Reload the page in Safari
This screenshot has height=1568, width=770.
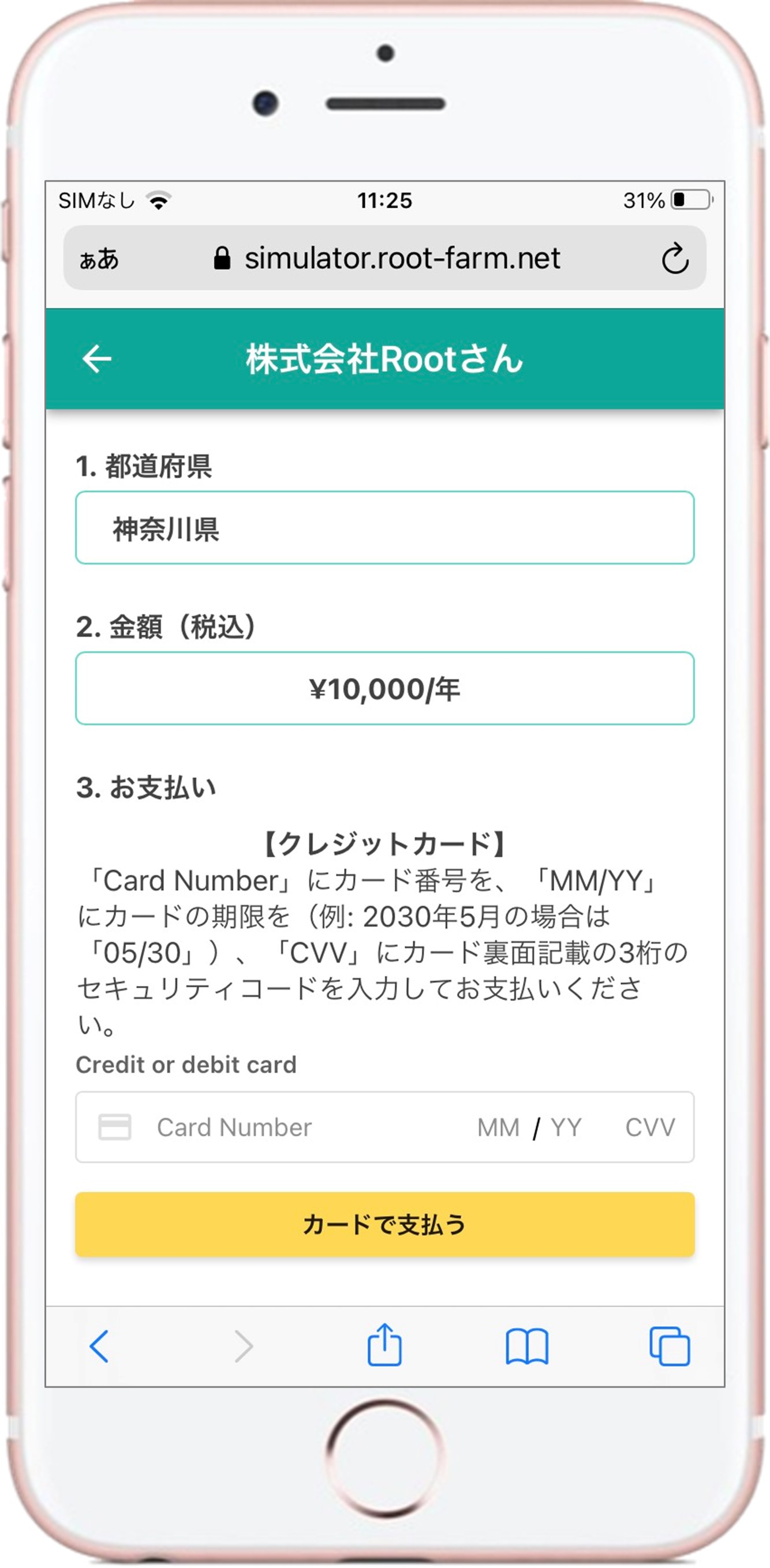tap(675, 258)
